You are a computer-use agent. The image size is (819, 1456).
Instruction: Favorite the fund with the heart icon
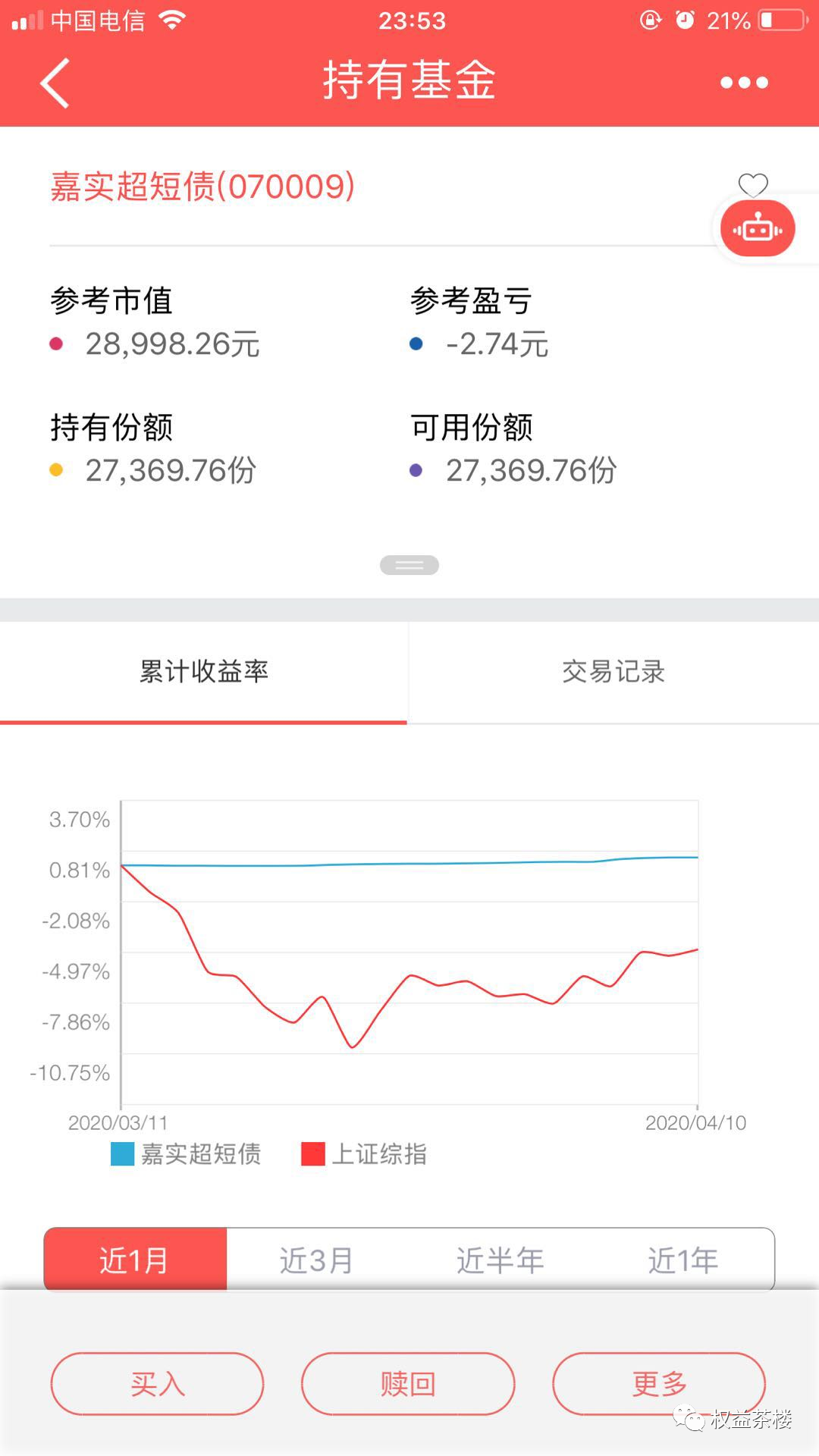click(x=753, y=184)
